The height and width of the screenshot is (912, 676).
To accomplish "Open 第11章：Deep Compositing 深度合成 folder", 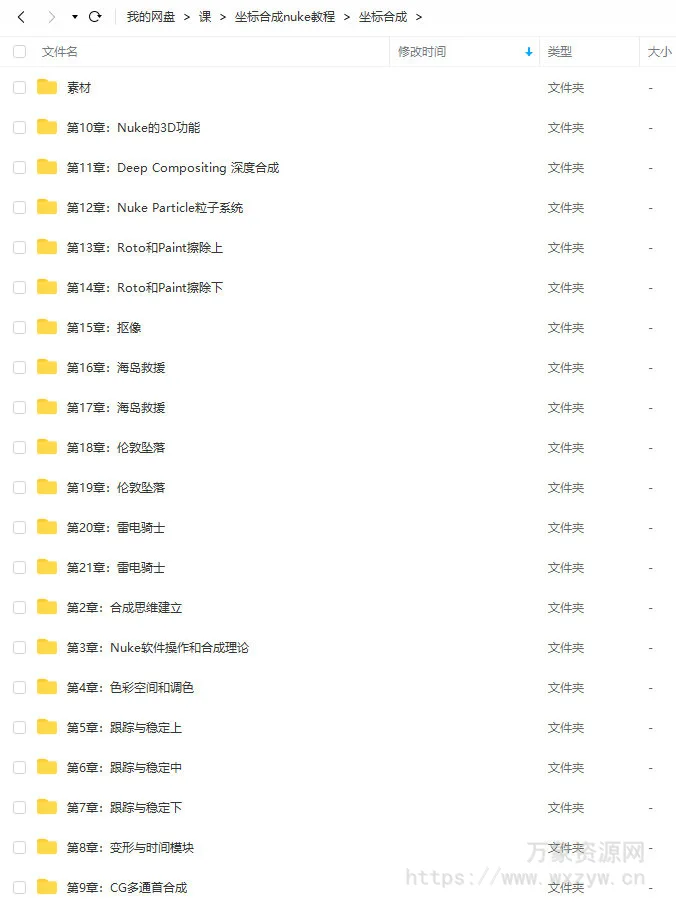I will [172, 168].
